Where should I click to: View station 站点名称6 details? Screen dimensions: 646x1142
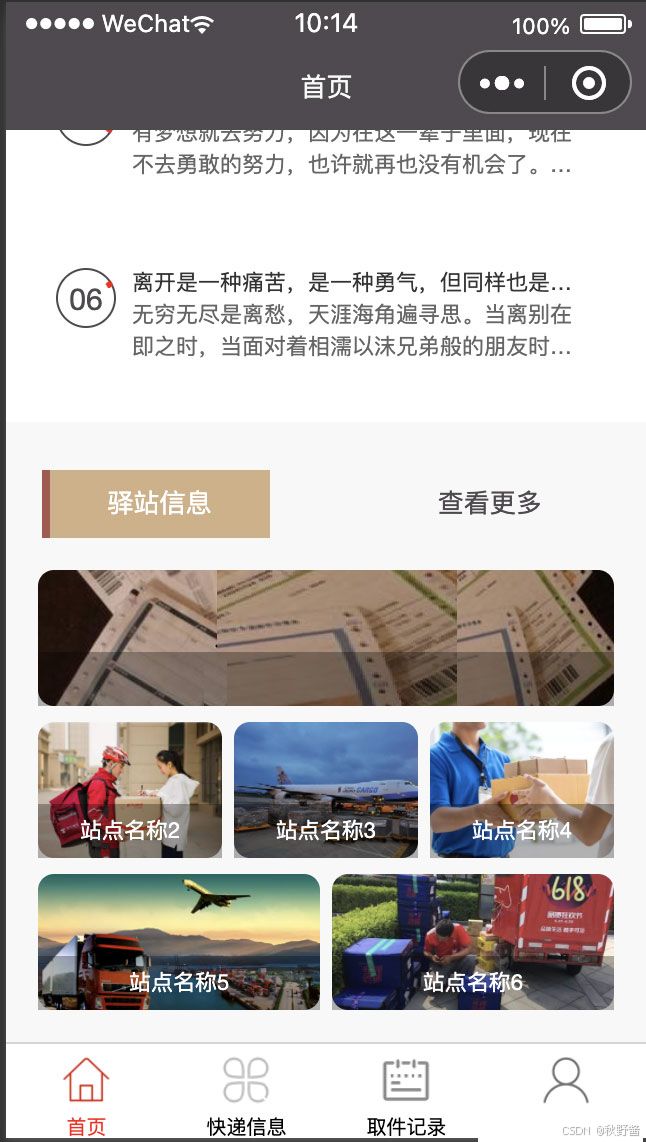pyautogui.click(x=473, y=942)
